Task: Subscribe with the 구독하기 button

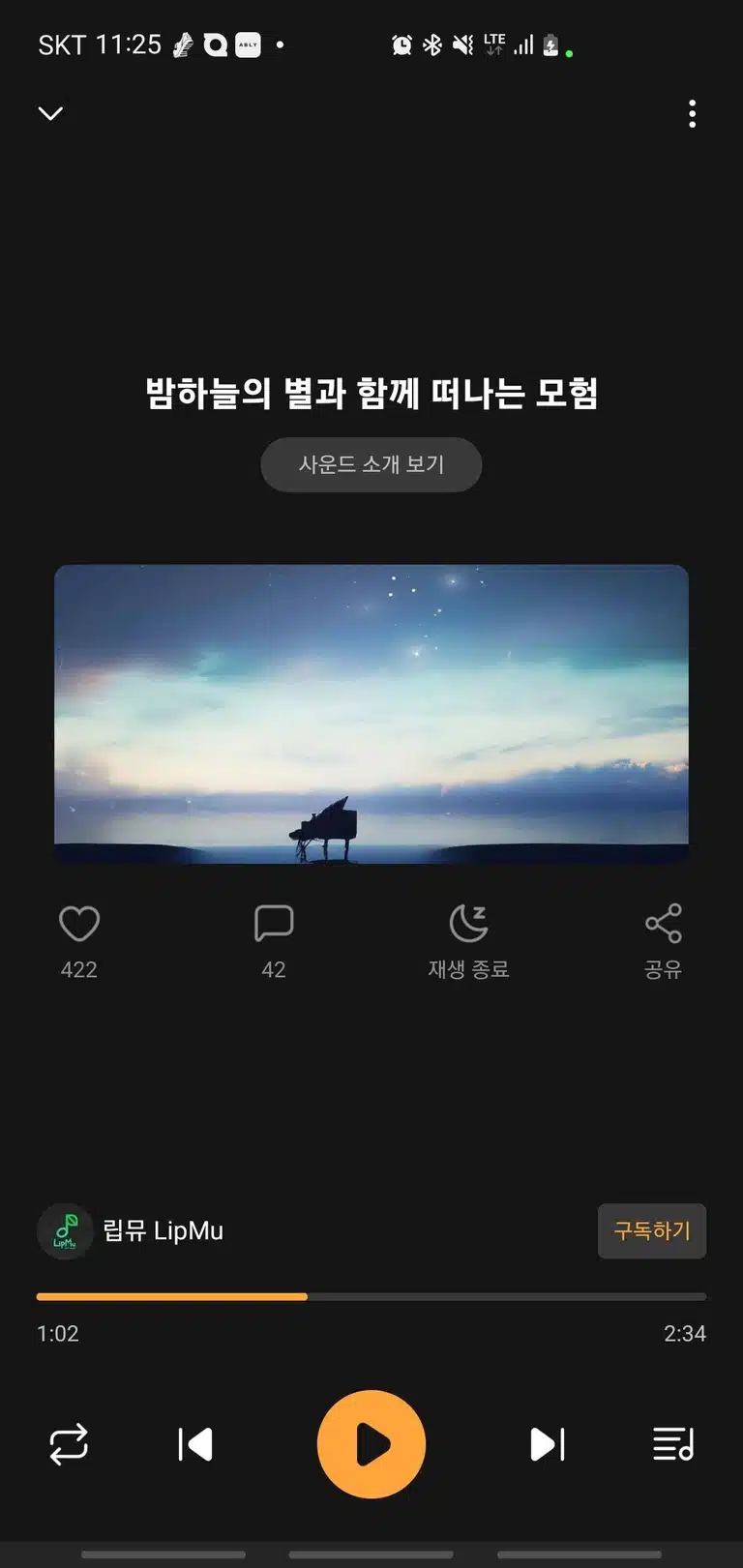Action: click(652, 1231)
